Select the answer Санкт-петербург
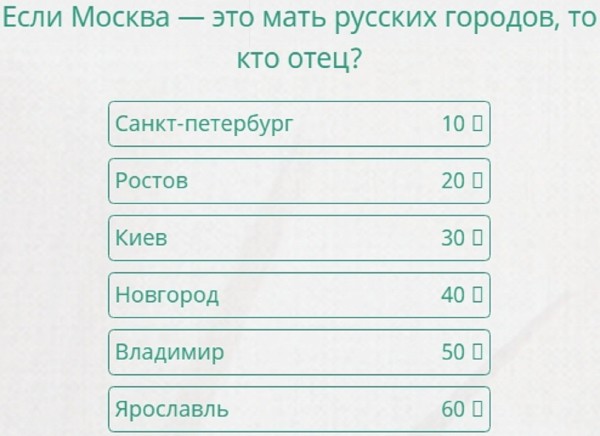The height and width of the screenshot is (436, 600). (x=299, y=124)
